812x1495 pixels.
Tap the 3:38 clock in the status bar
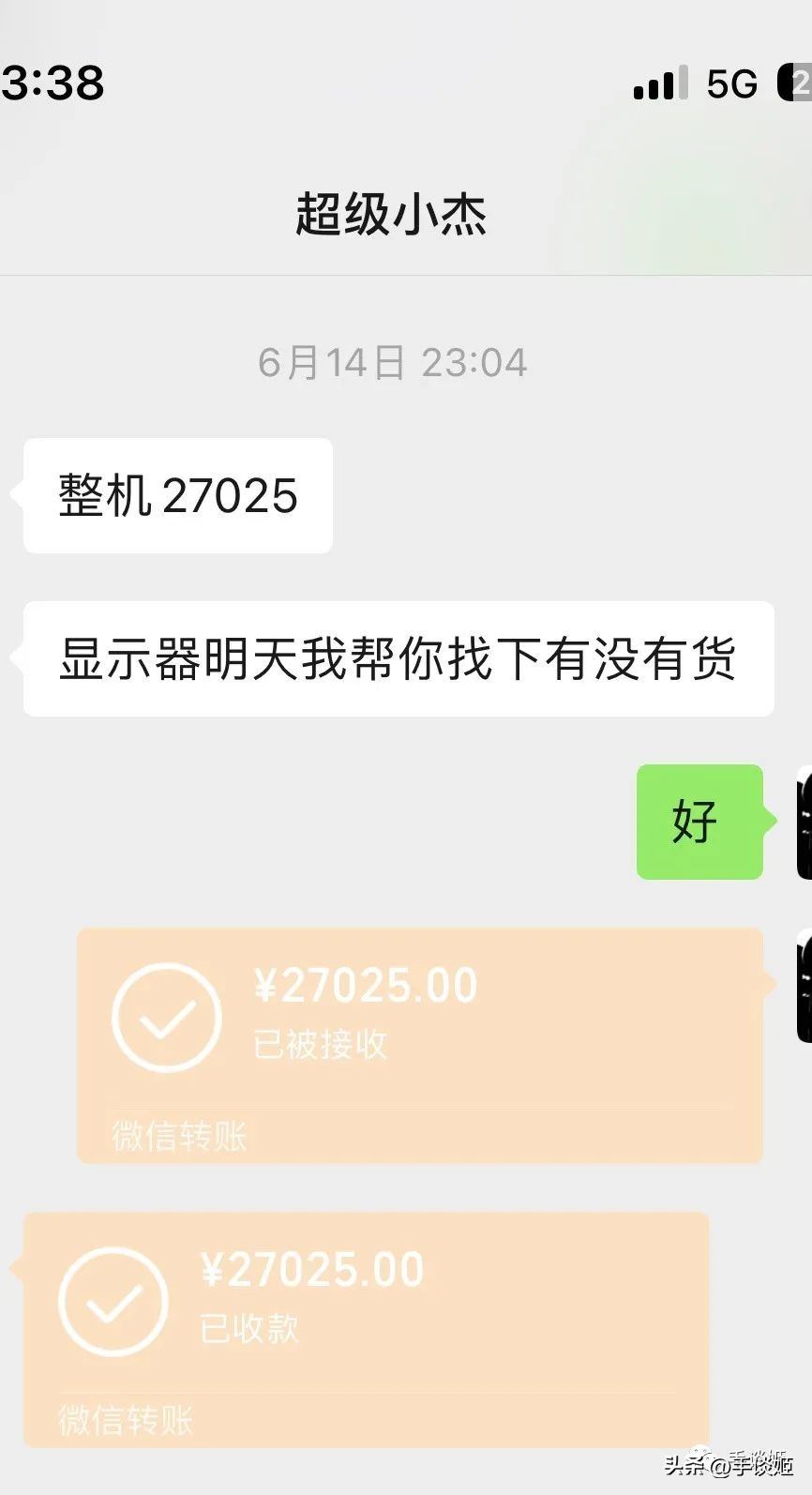(52, 84)
